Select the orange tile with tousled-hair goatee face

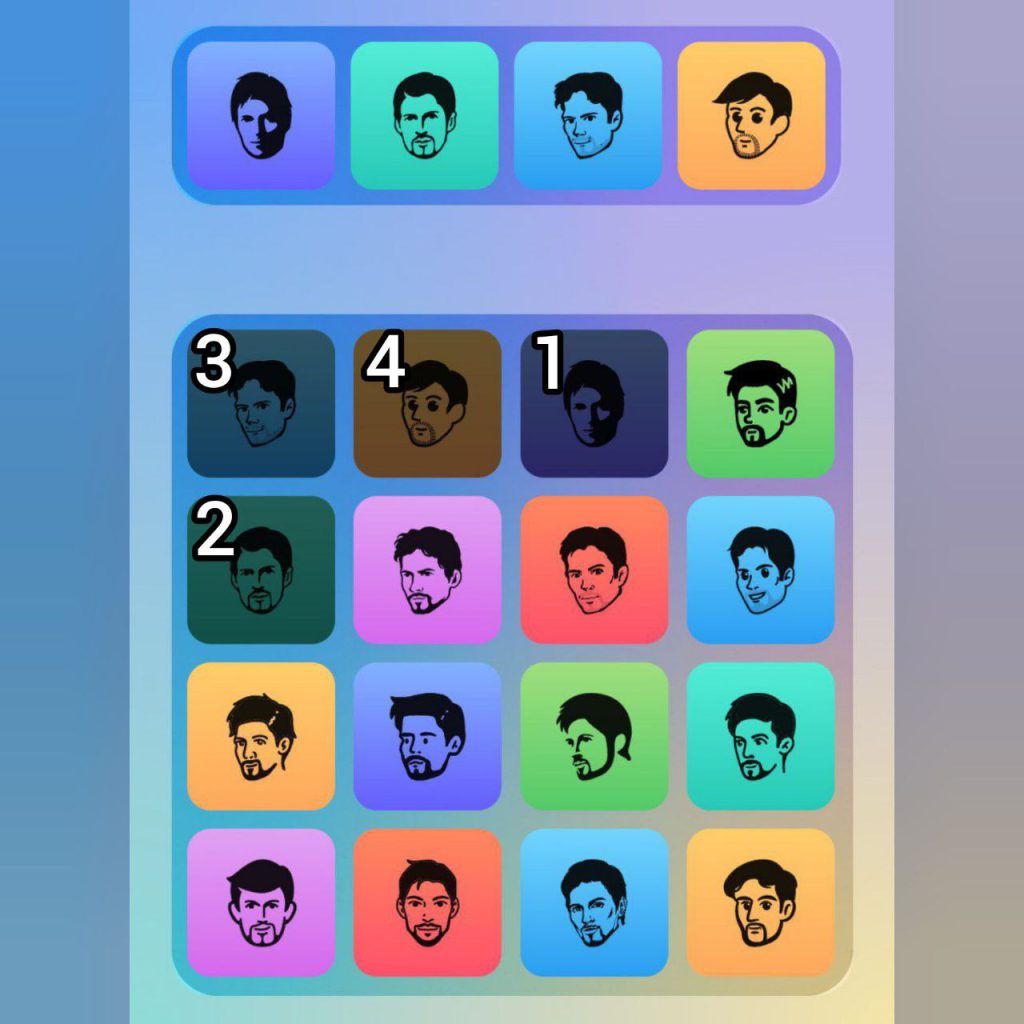[261, 736]
